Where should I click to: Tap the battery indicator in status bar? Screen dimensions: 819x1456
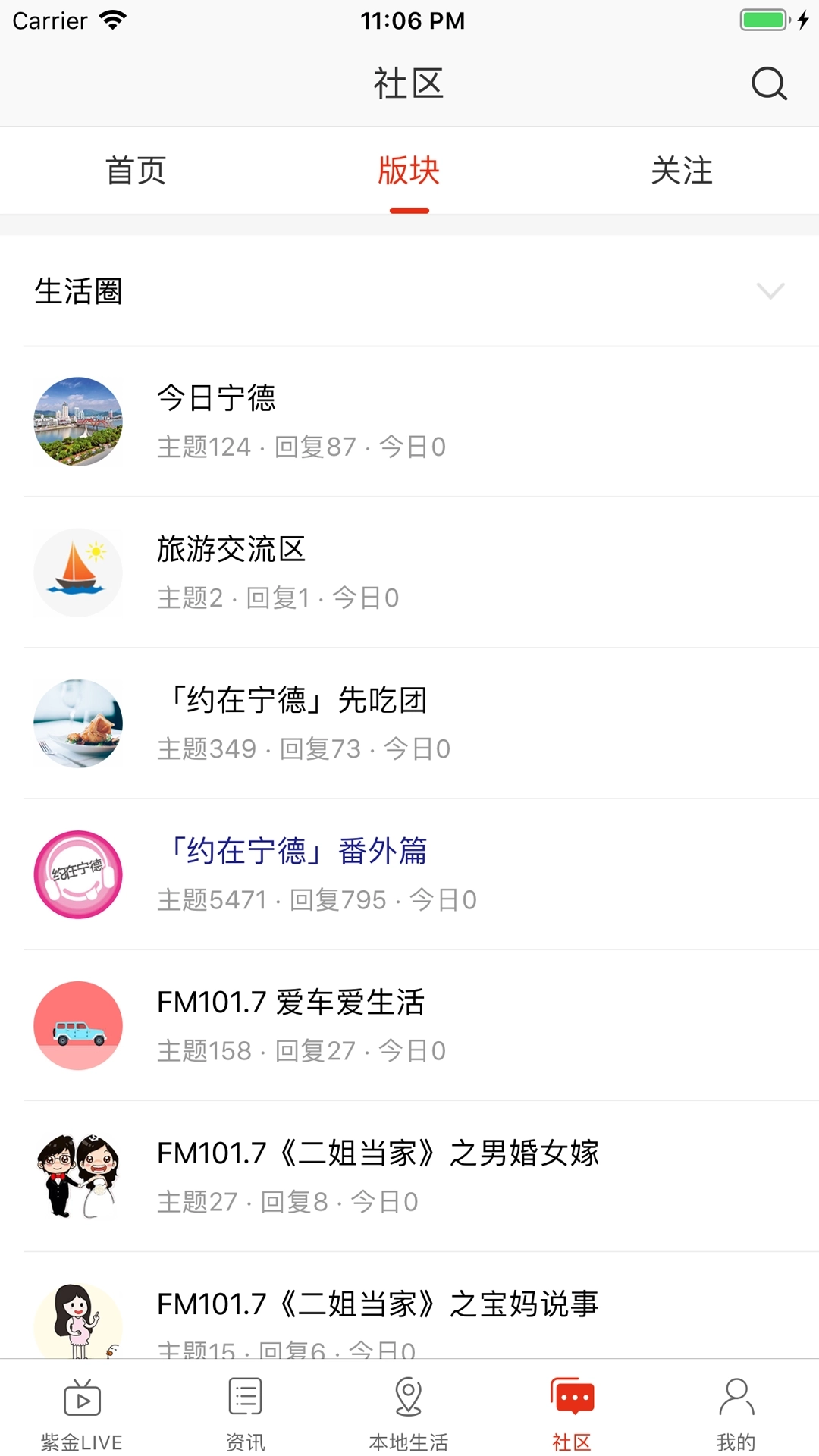coord(764,20)
